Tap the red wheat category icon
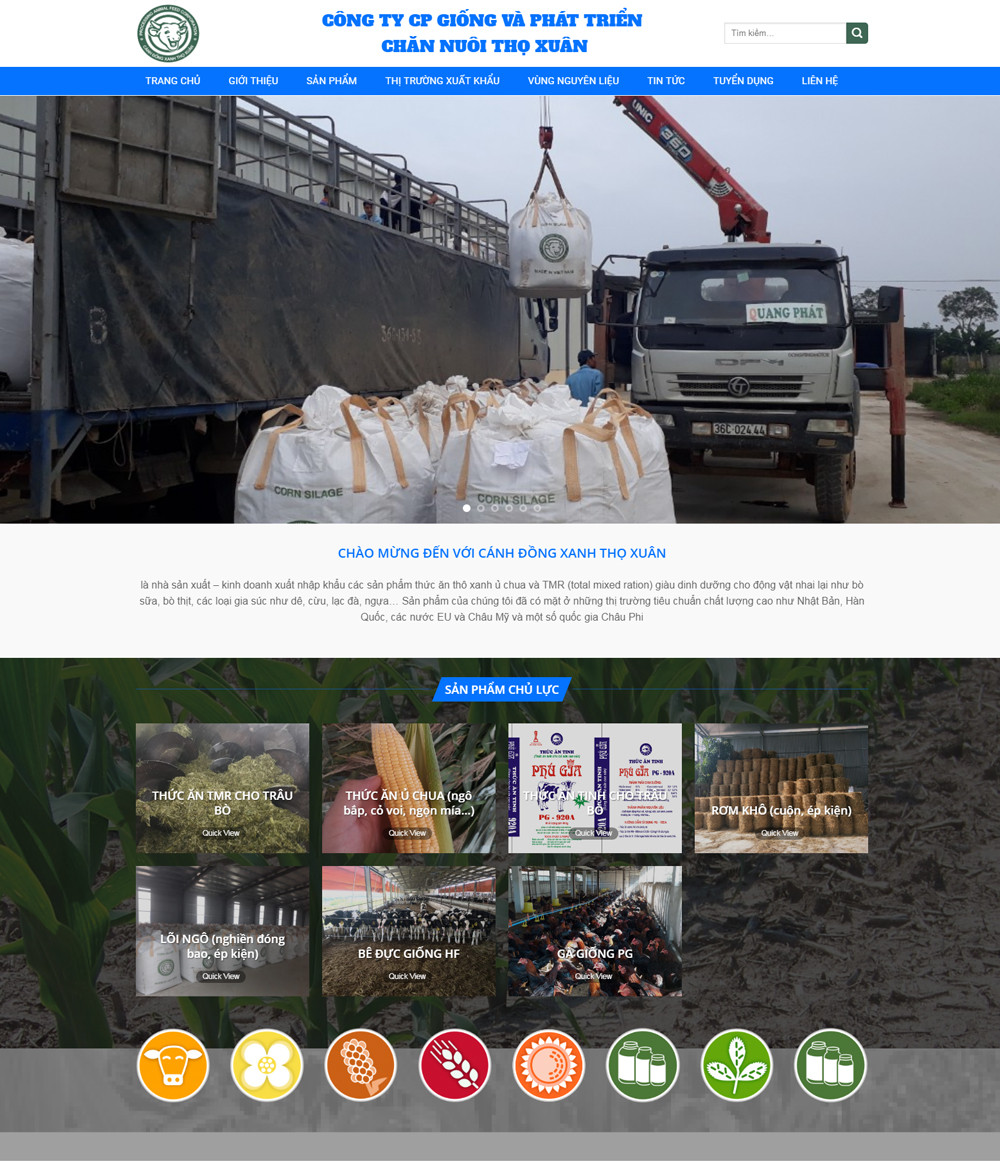Screen dimensions: 1000x1161 [455, 1065]
